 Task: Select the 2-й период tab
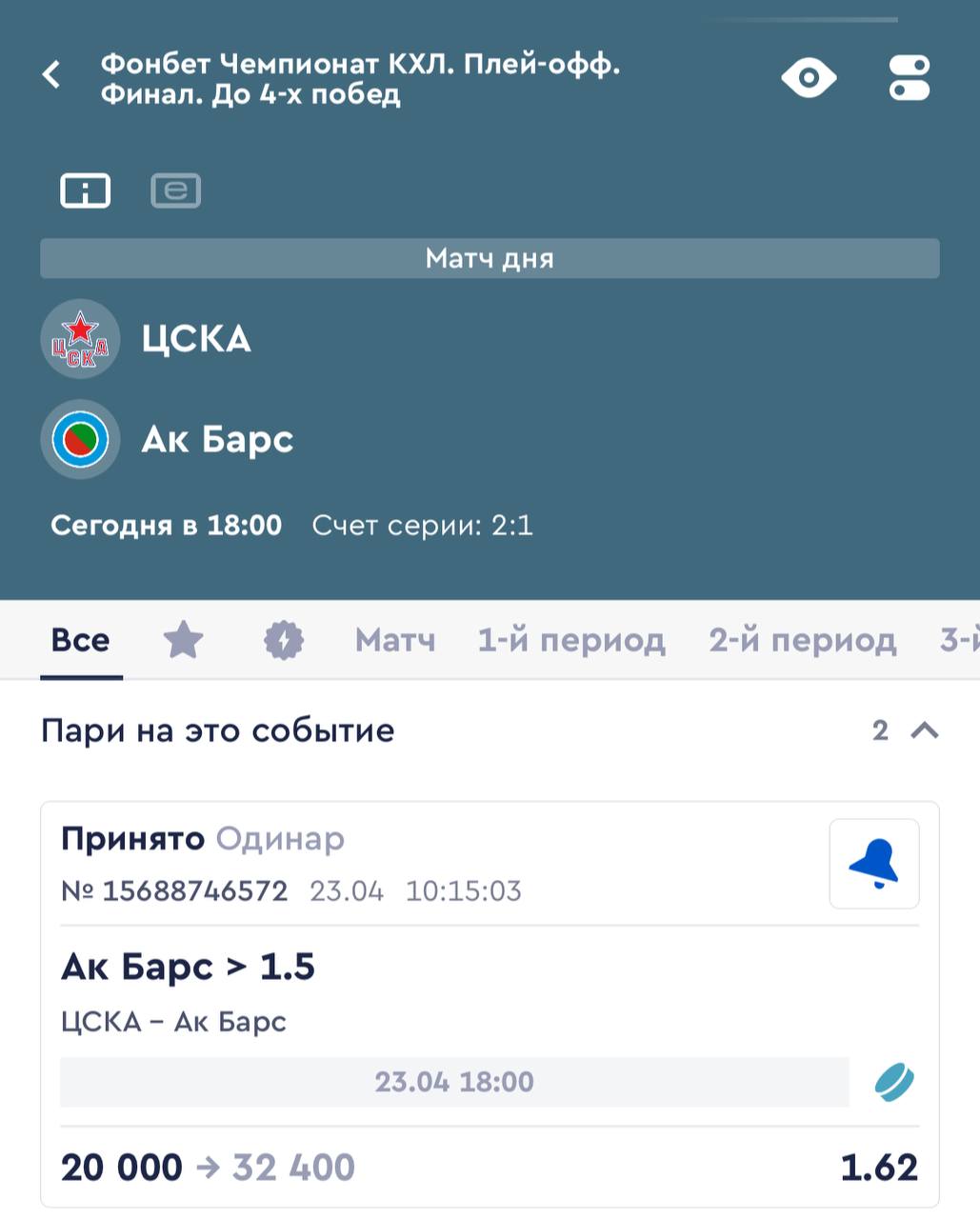(x=802, y=640)
